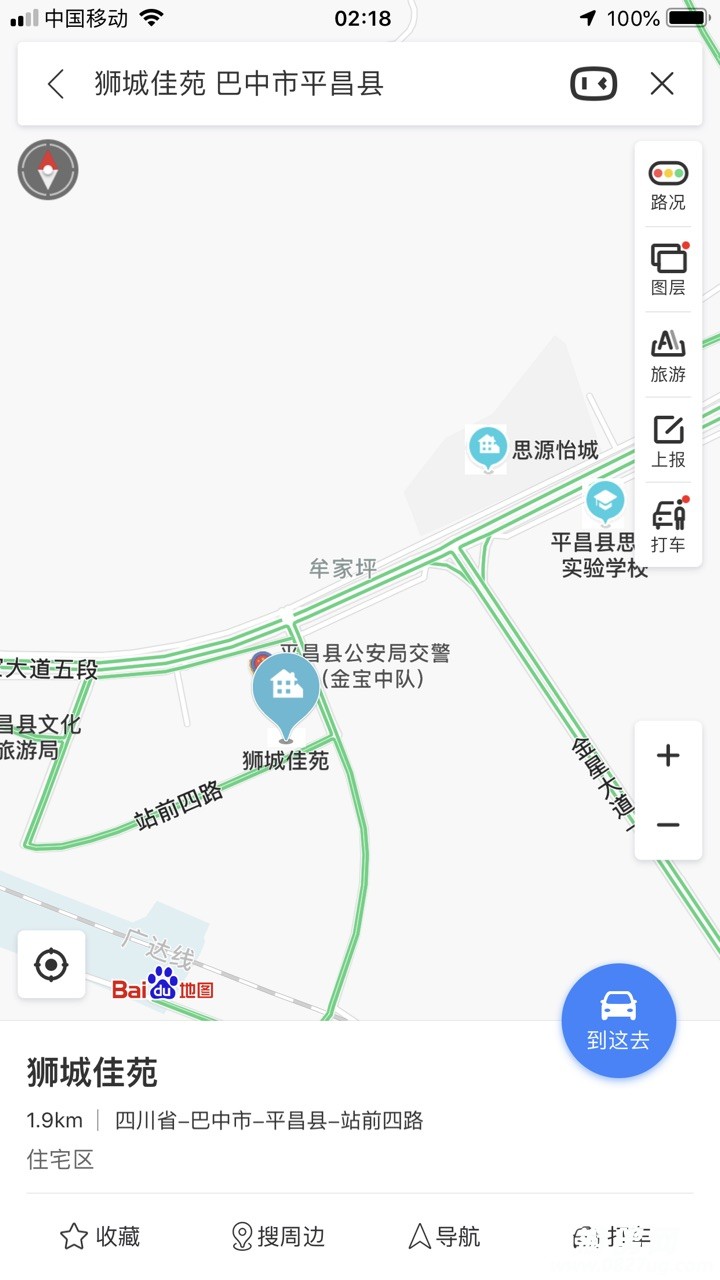Zoom in on the map
Screen dimensions: 720x1280
668,756
